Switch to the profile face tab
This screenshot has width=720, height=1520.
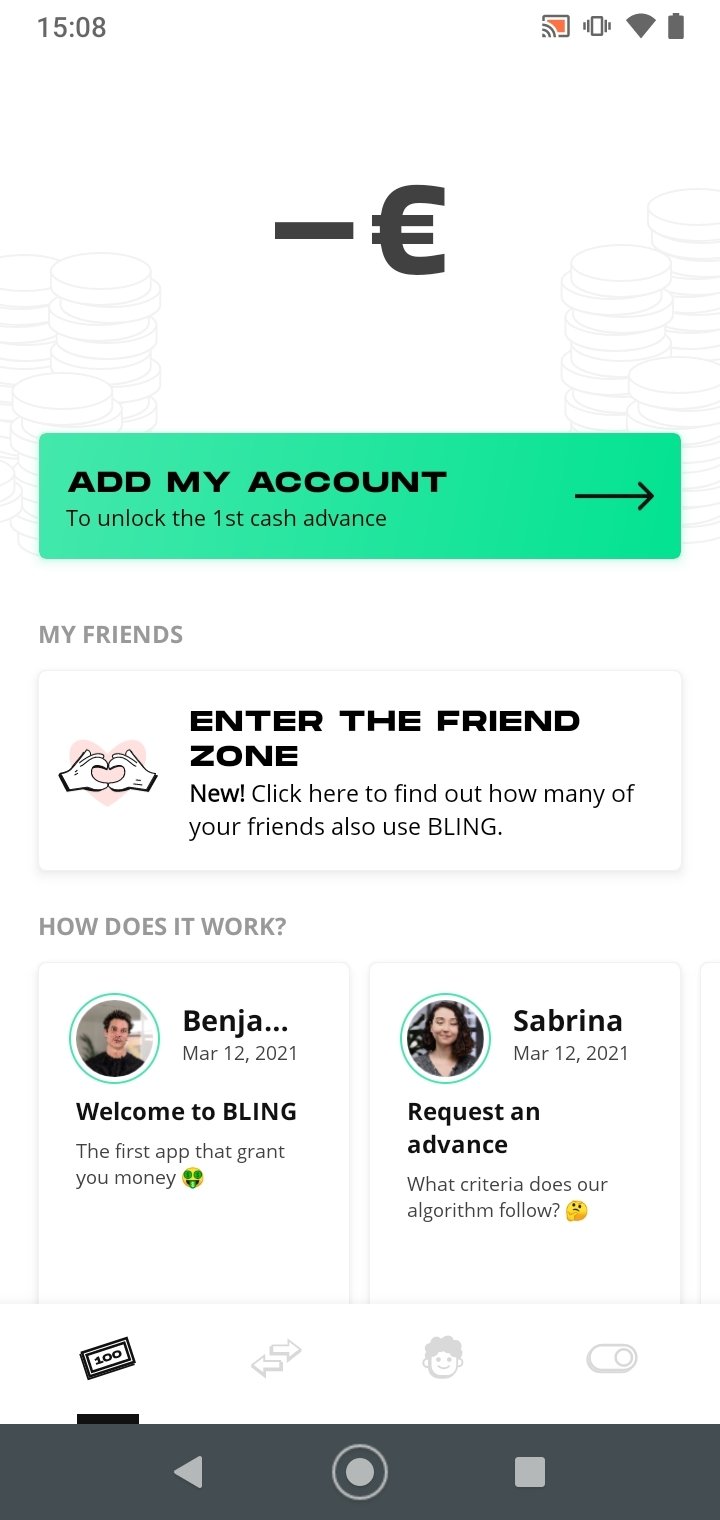coord(443,1358)
